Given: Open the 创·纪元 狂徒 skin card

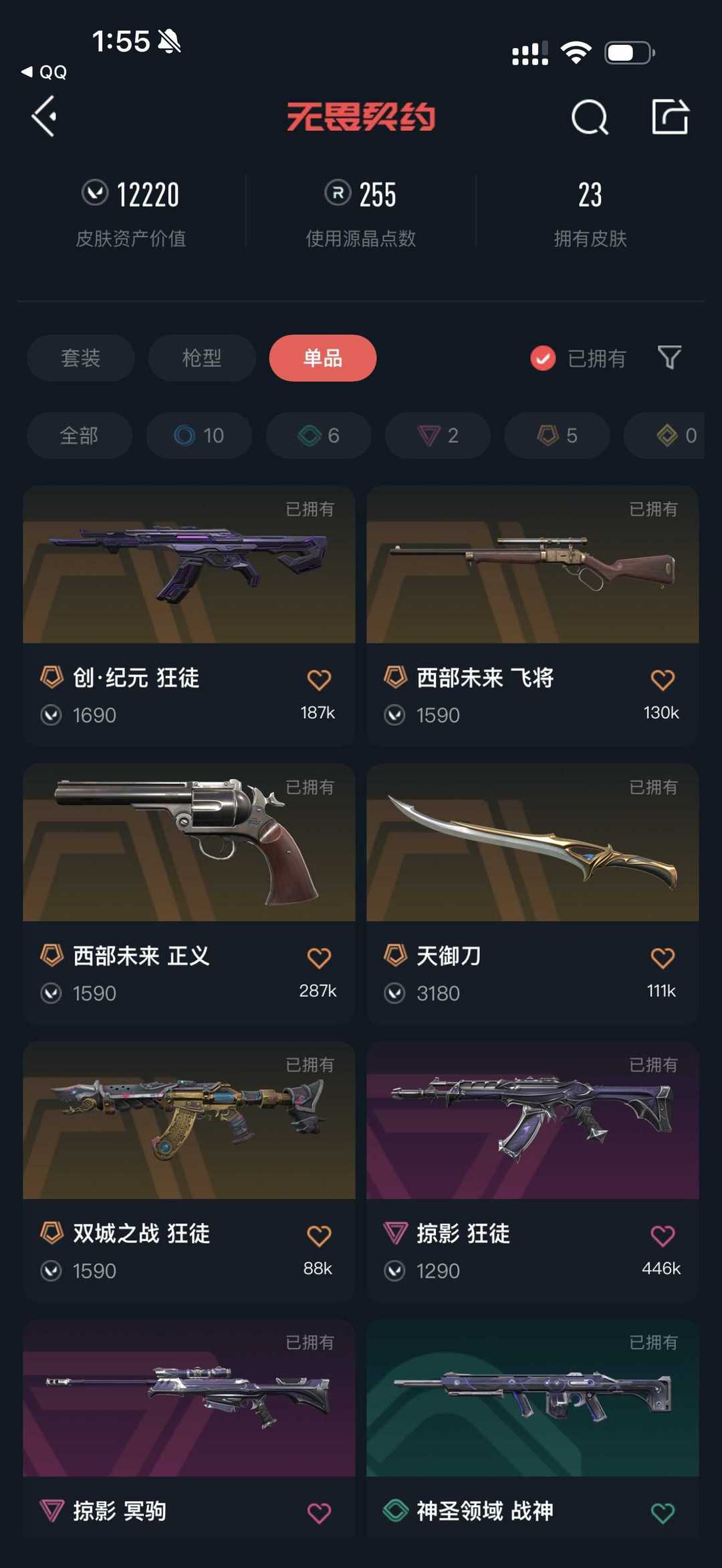Looking at the screenshot, I should tap(189, 615).
